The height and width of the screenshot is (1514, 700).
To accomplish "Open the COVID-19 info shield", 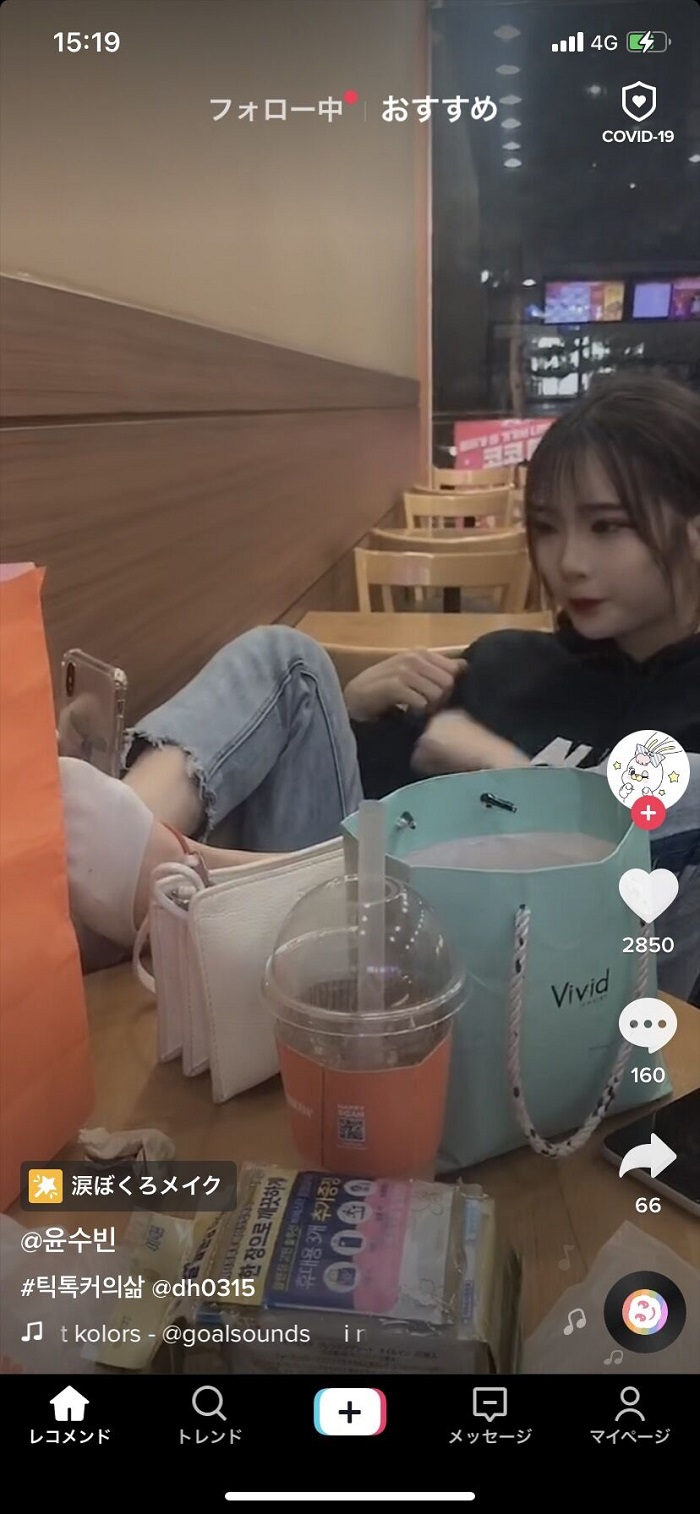I will coord(638,114).
